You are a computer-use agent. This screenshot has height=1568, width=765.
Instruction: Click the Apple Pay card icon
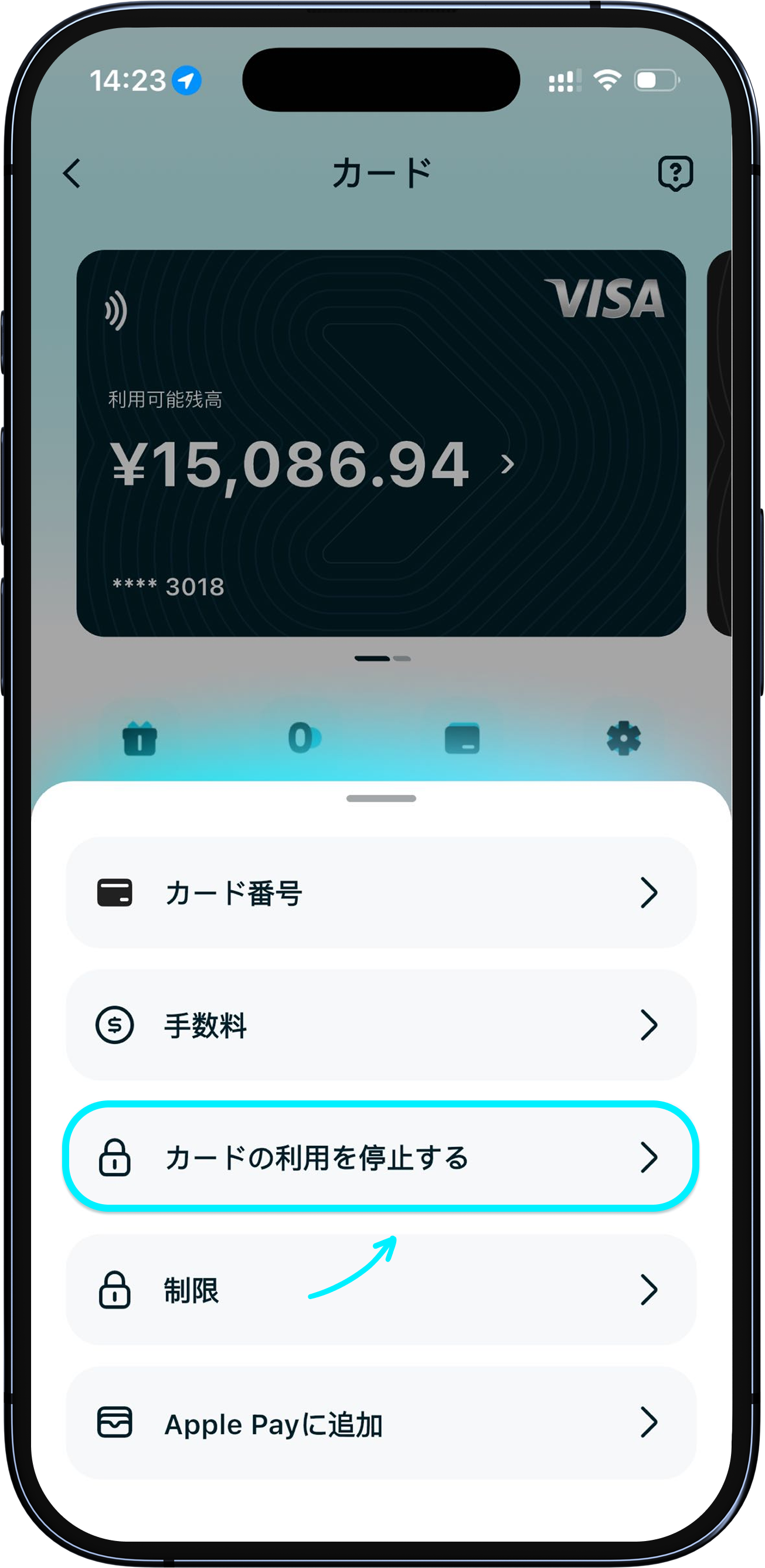click(115, 1423)
